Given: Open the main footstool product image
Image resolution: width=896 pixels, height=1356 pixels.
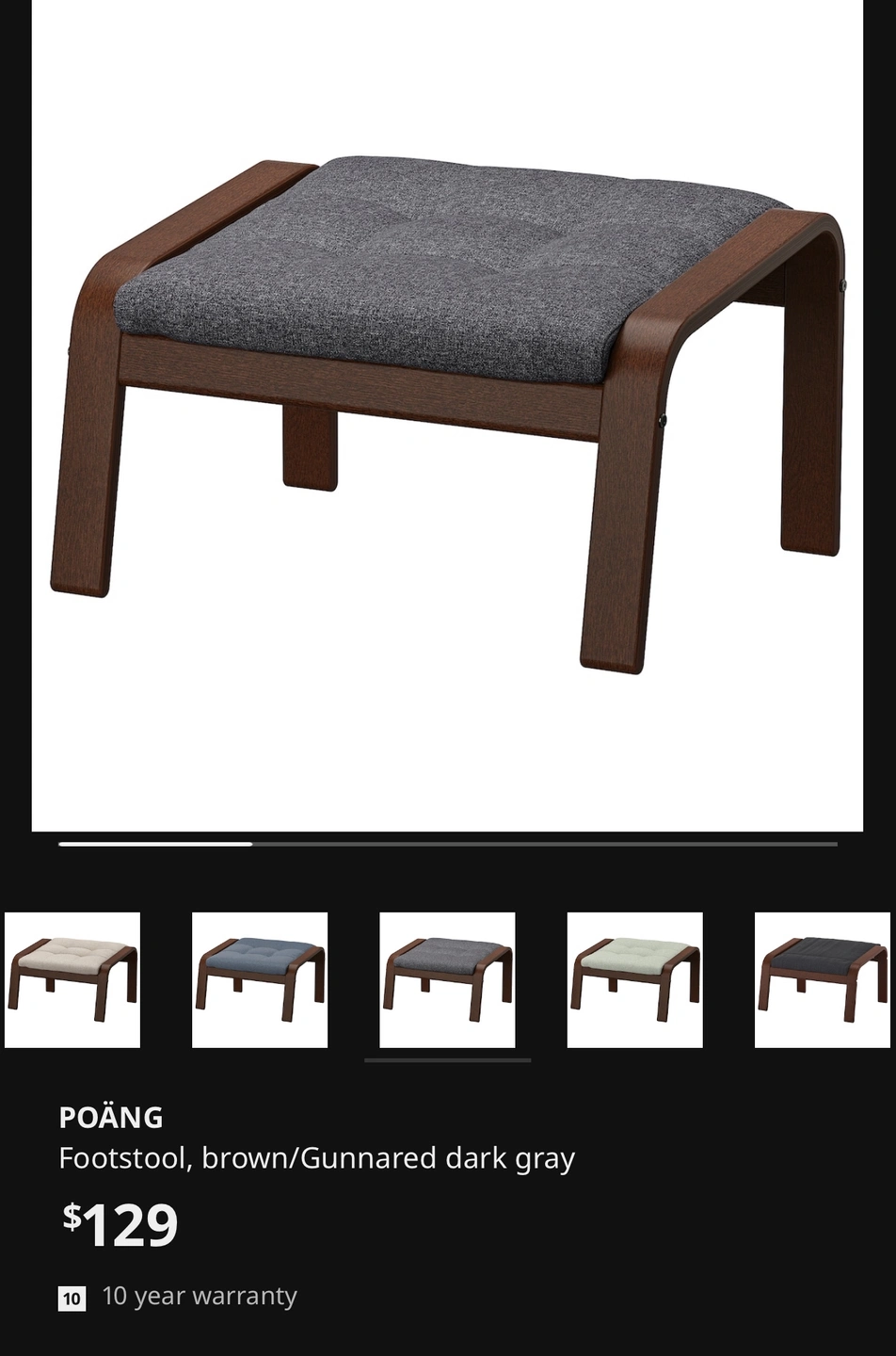Looking at the screenshot, I should click(x=447, y=414).
